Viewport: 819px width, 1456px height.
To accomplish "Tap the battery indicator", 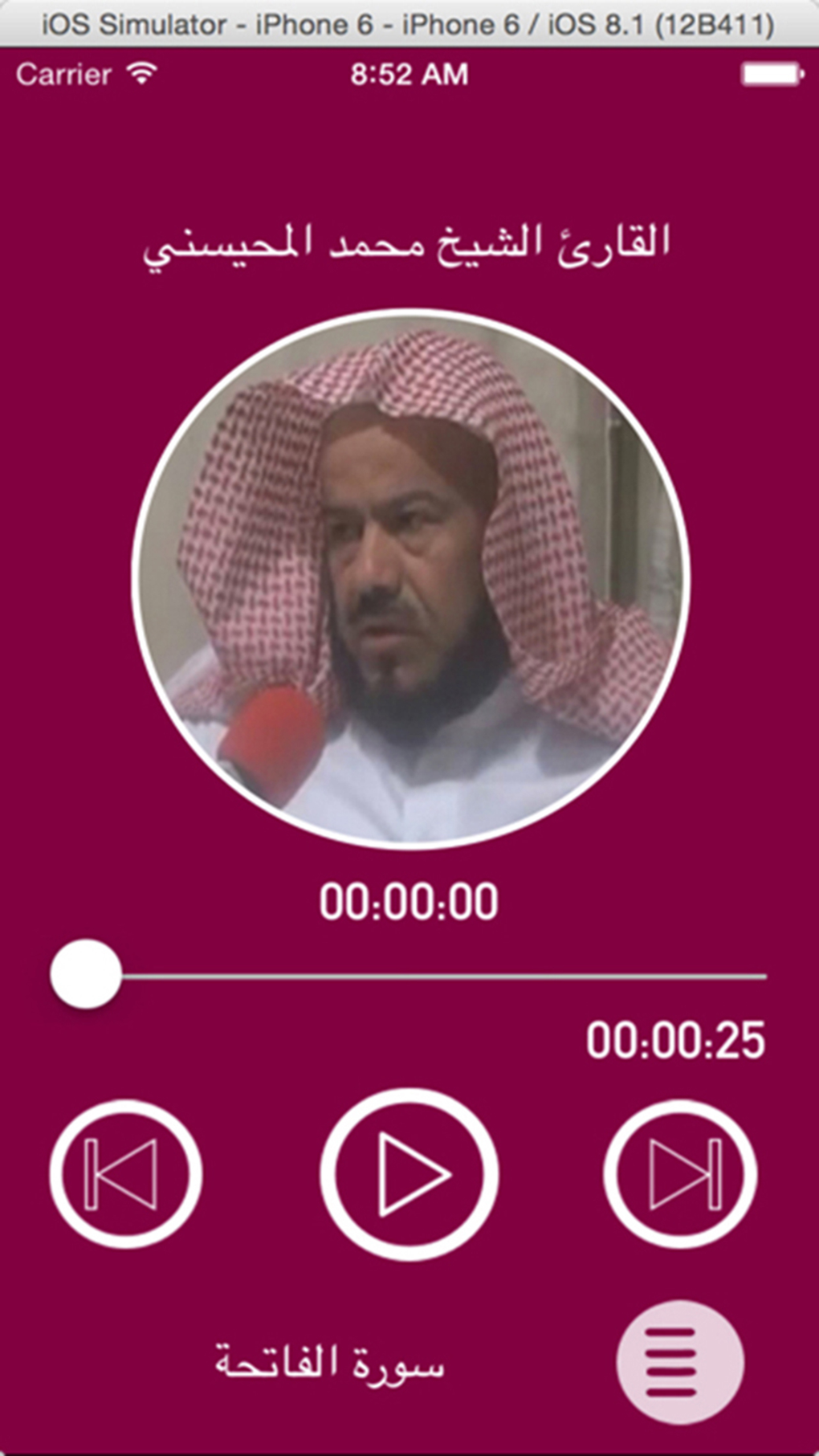I will (x=772, y=72).
